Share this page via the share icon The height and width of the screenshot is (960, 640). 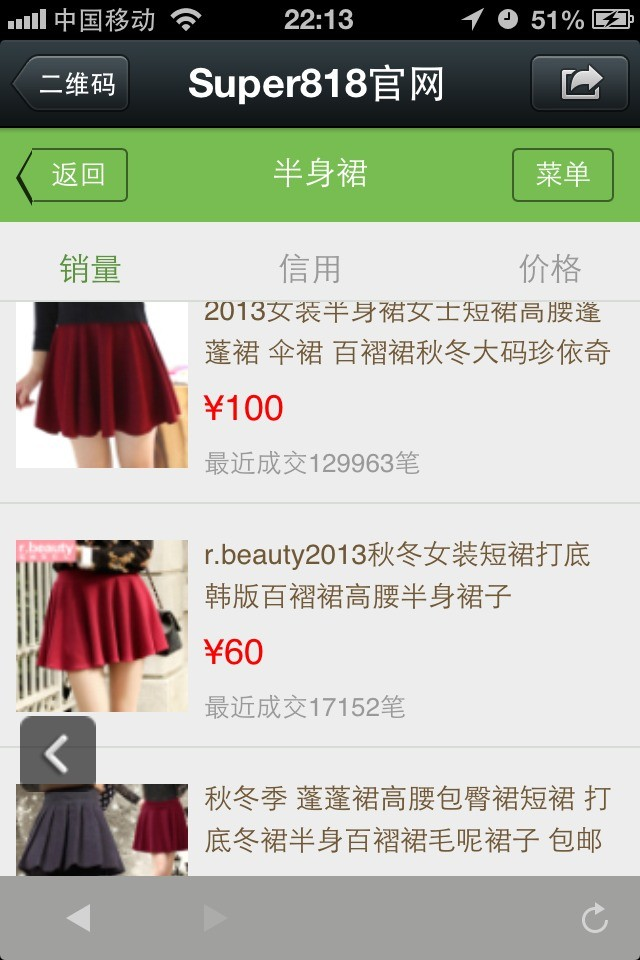580,83
